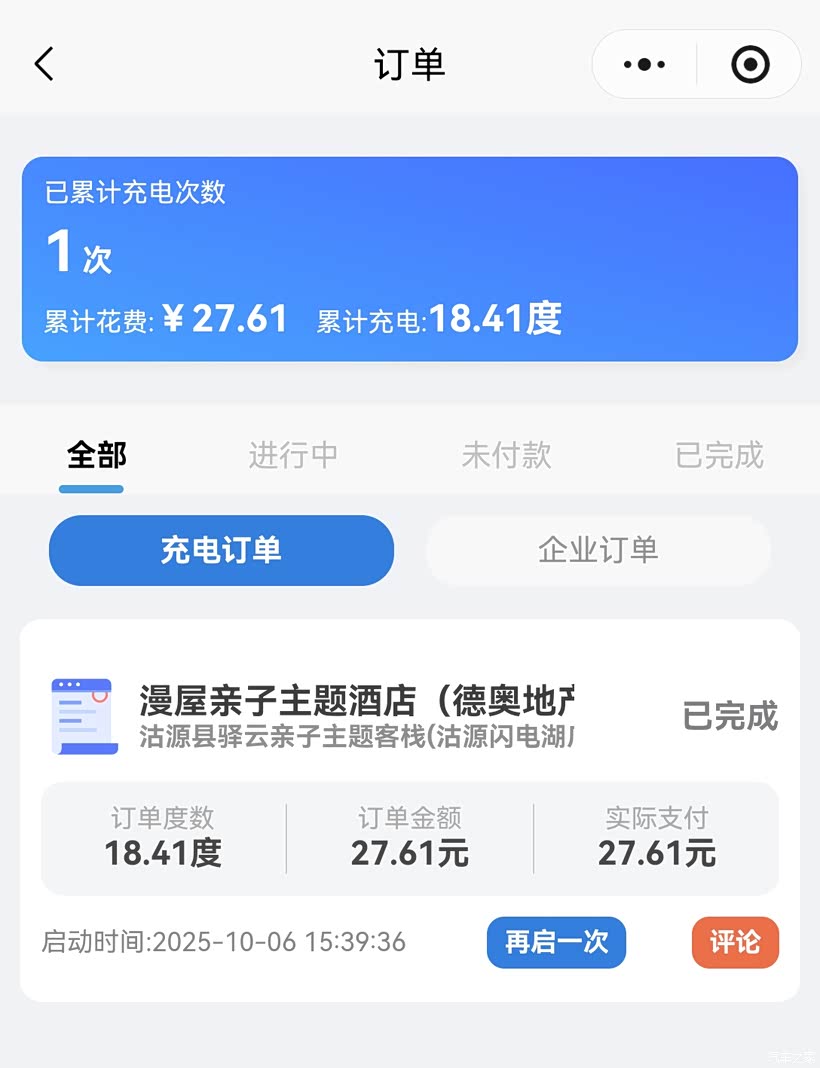Select the 充电订单 segment
This screenshot has height=1068, width=820.
point(221,550)
